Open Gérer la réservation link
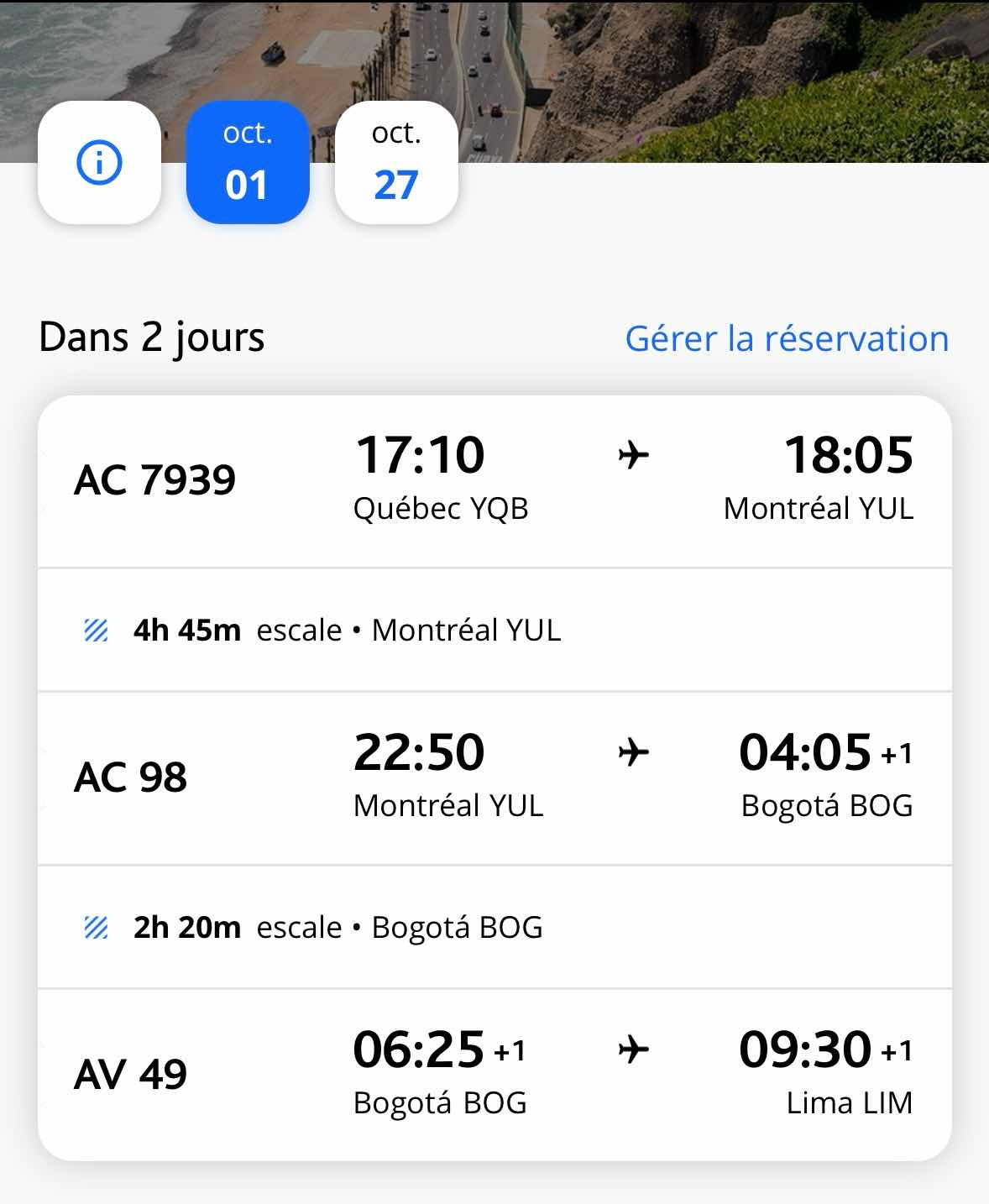Image resolution: width=989 pixels, height=1204 pixels. (787, 338)
